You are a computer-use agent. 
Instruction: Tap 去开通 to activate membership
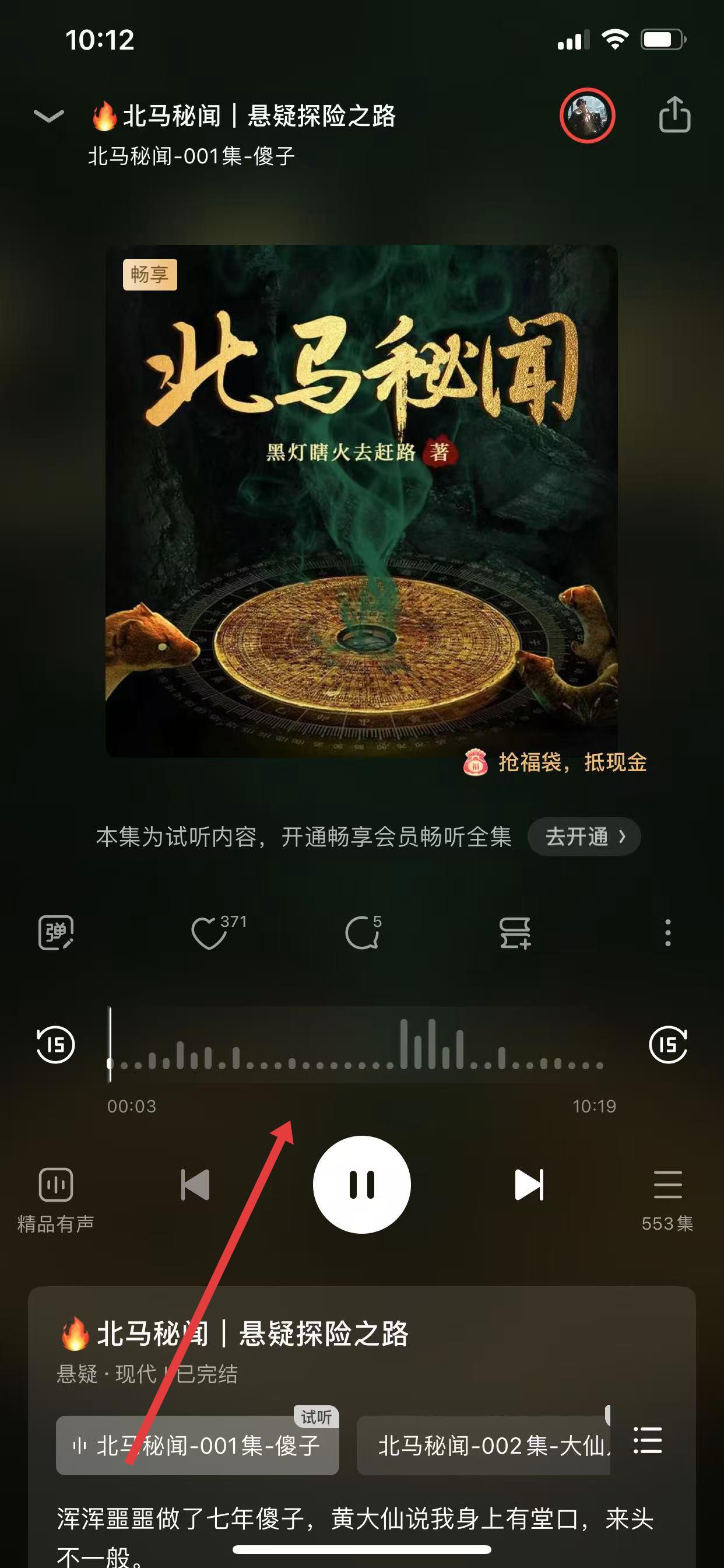(584, 836)
